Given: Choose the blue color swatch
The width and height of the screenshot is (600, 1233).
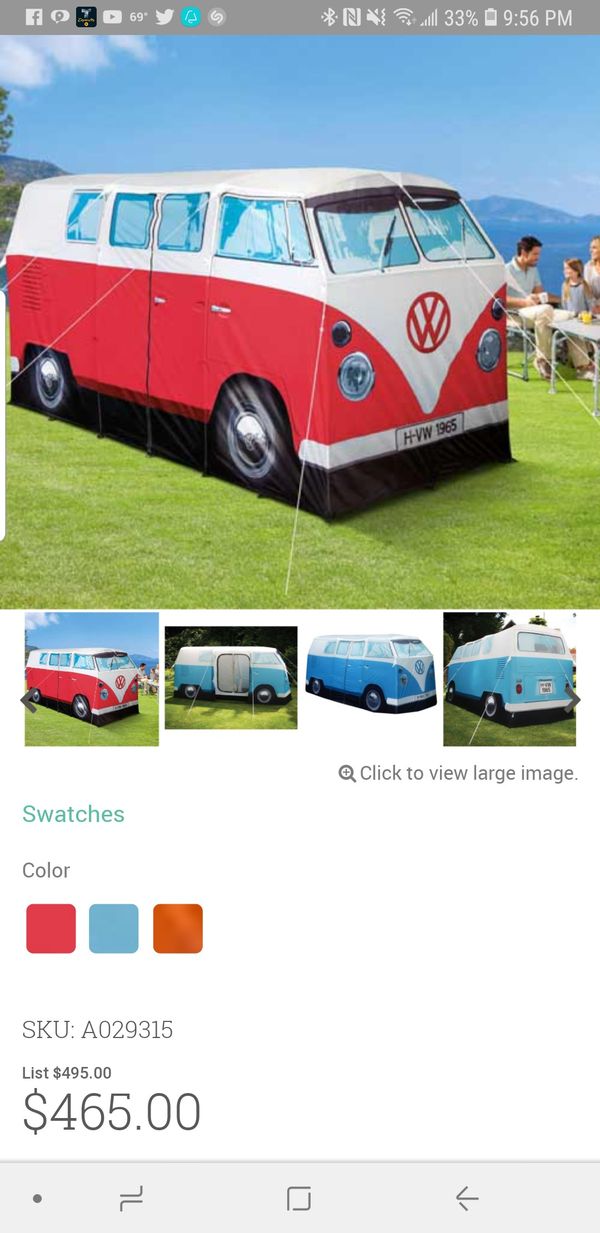Looking at the screenshot, I should tap(114, 928).
